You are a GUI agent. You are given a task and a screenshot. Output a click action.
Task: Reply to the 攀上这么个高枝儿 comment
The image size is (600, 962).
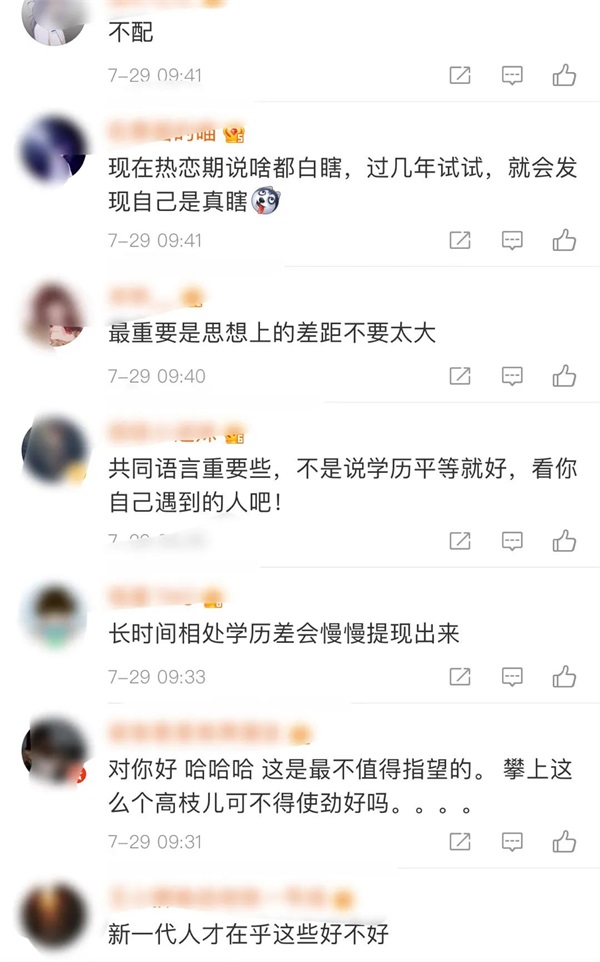[512, 841]
